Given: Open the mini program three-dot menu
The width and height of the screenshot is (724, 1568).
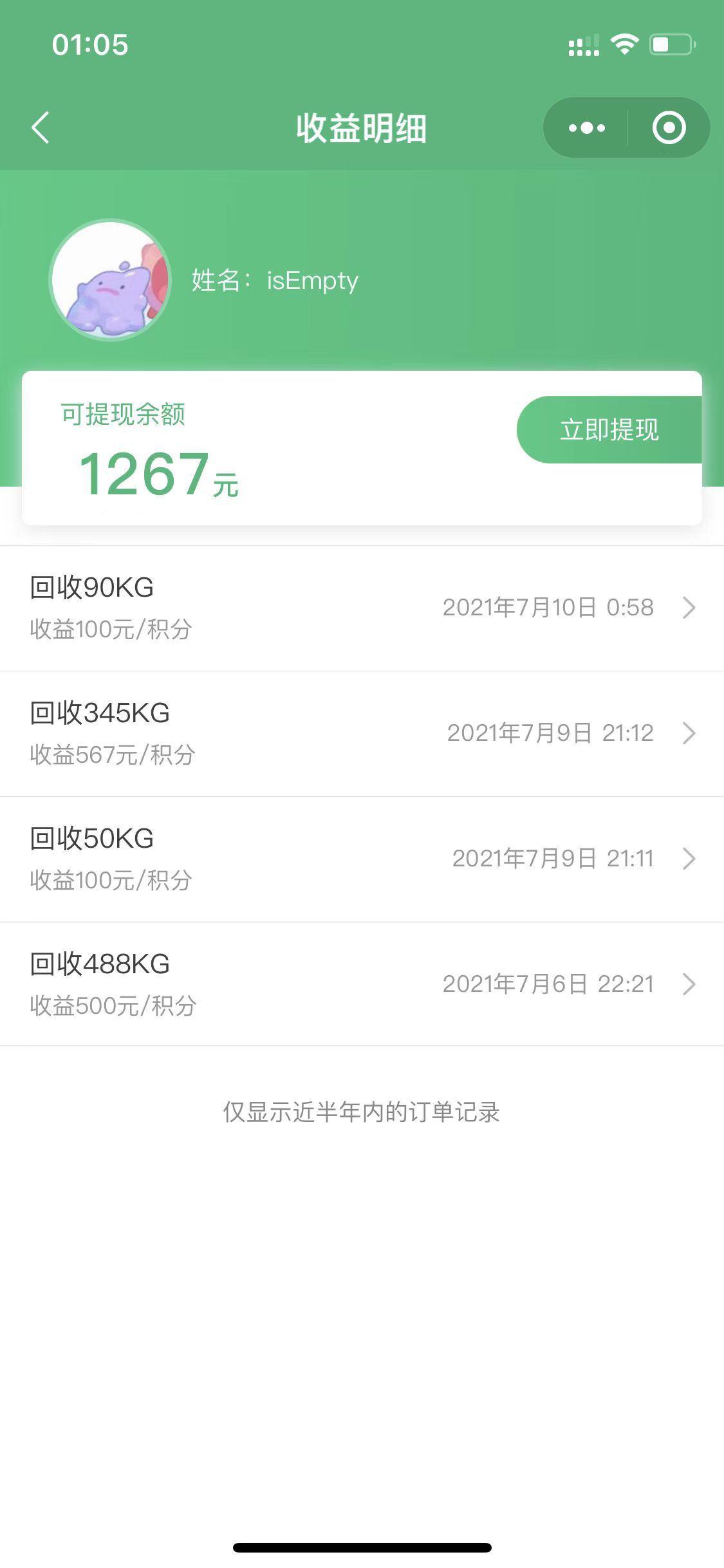Looking at the screenshot, I should (x=586, y=127).
